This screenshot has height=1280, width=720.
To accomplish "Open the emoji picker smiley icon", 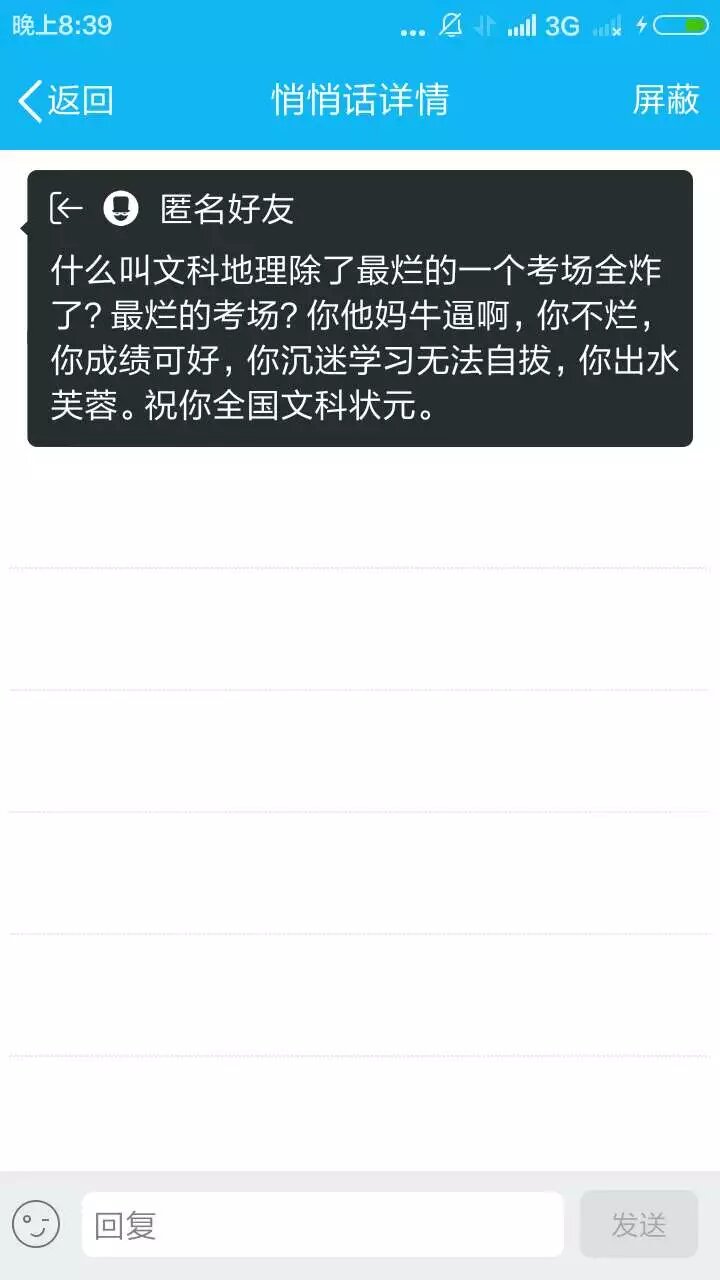I will coord(36,1224).
